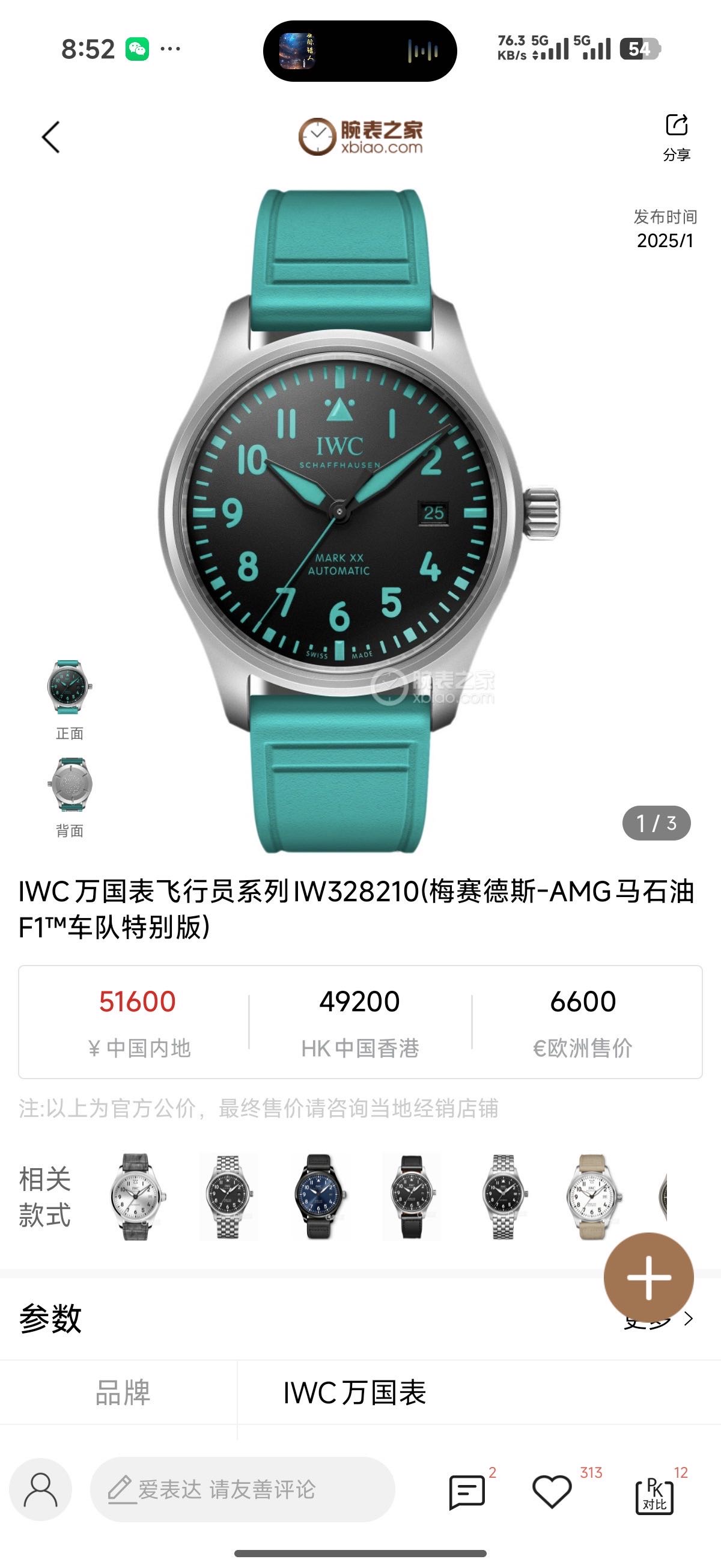Open the related black-dial watch with black leather strap
Image resolution: width=721 pixels, height=1568 pixels.
412,1196
